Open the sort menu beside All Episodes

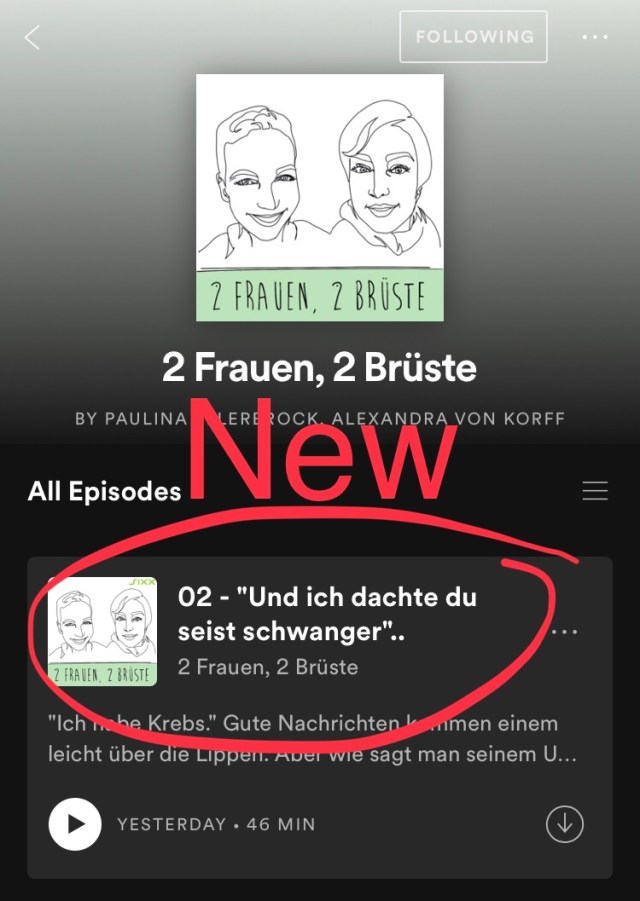point(595,491)
